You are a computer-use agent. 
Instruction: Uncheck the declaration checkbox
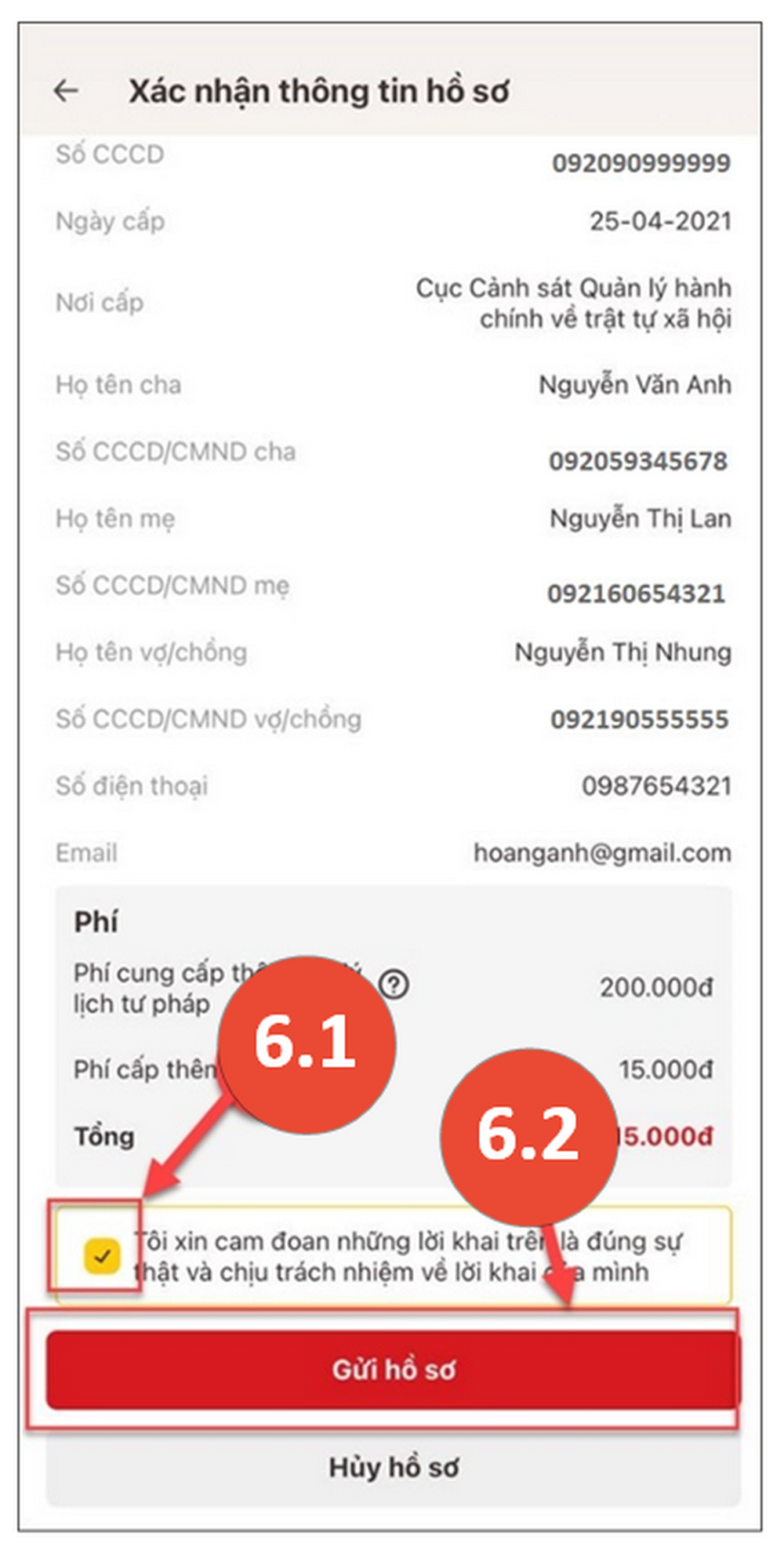[102, 1256]
